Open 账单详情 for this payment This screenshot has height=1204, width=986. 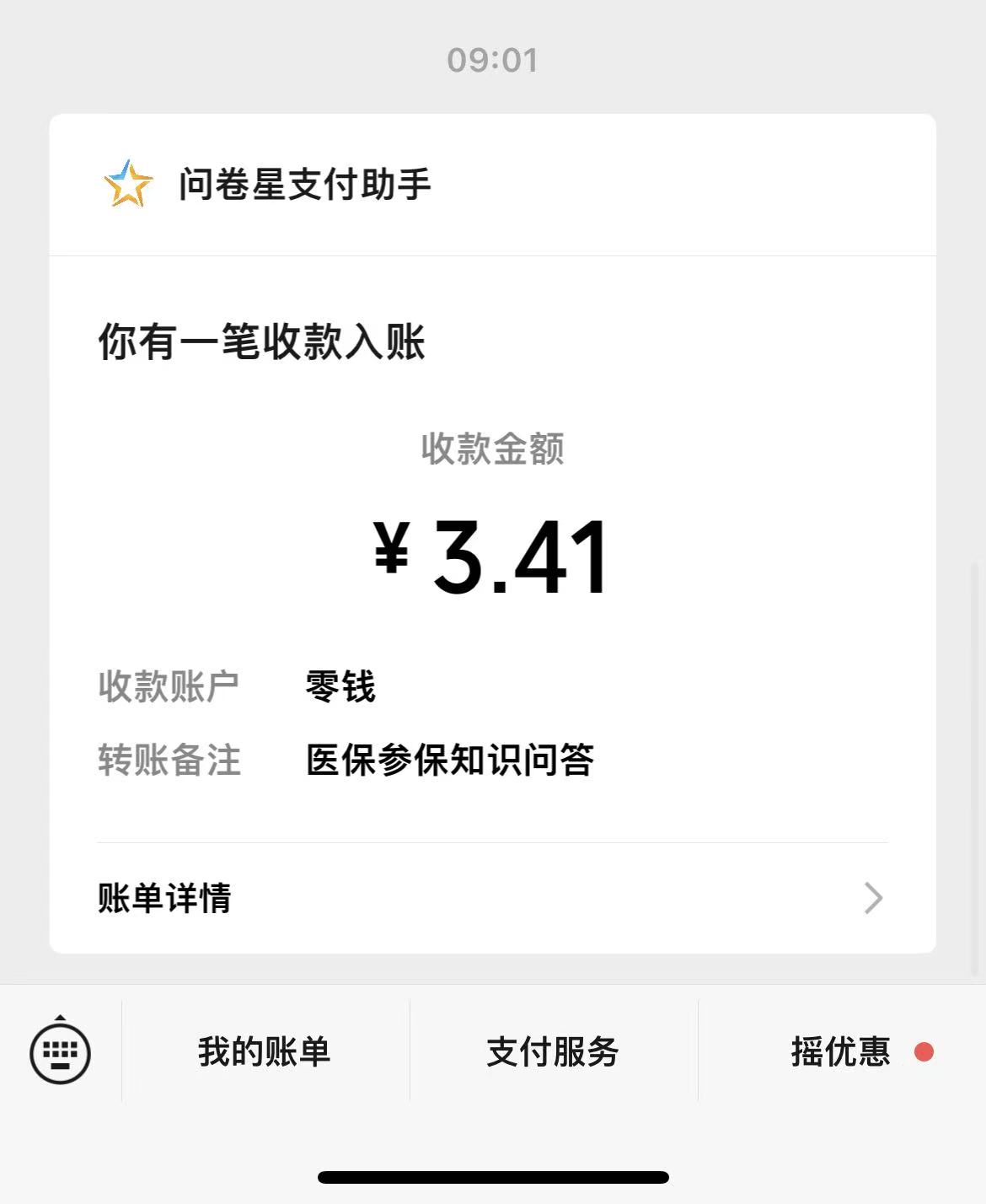(x=492, y=898)
